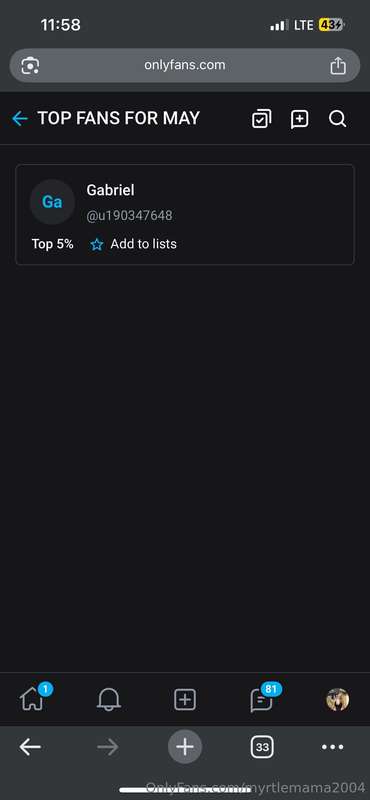Open the notifications bell
The width and height of the screenshot is (370, 800).
coord(109,699)
